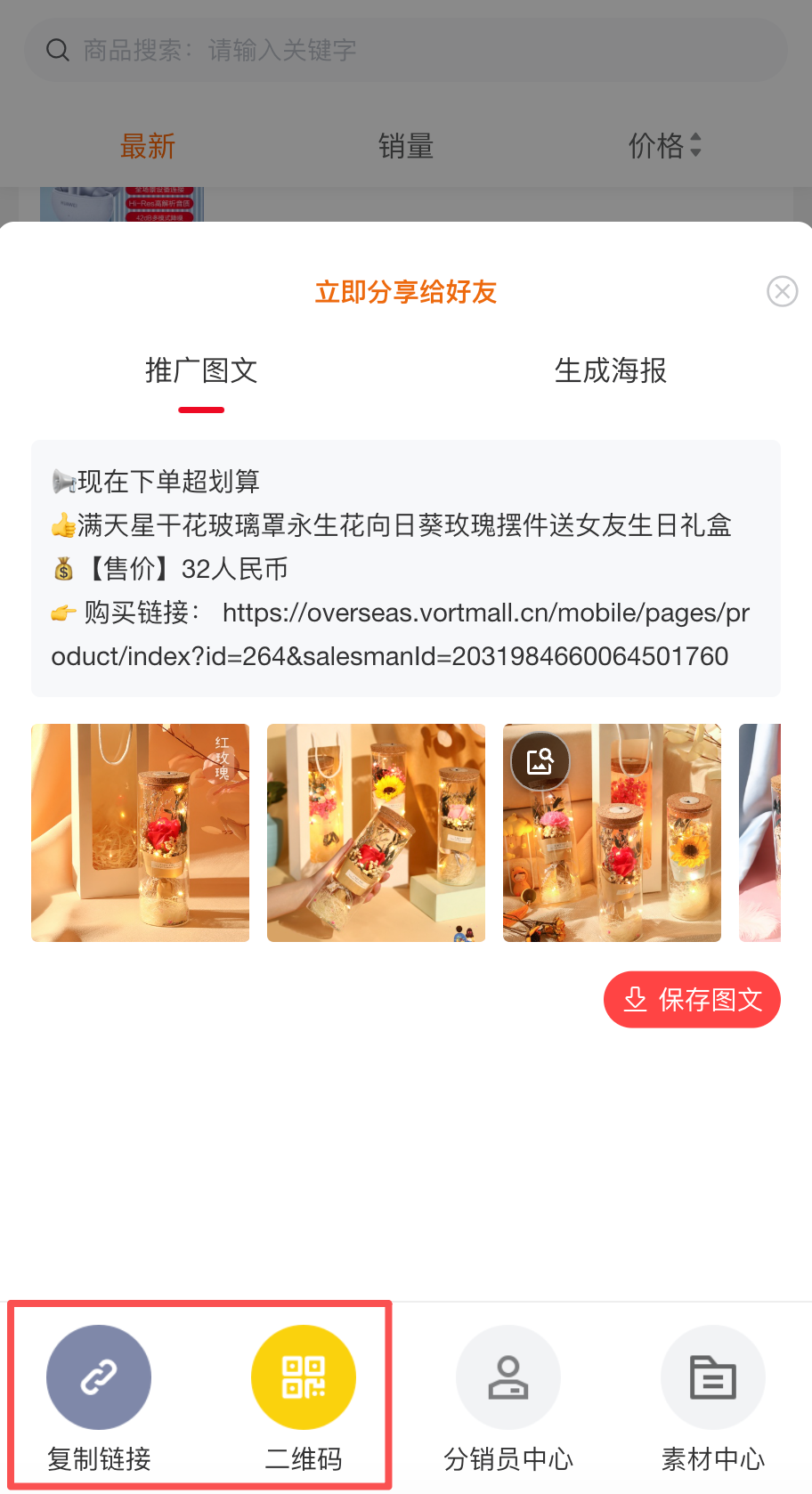Open the 二维码 QR code option
812x1494 pixels.
point(304,1377)
